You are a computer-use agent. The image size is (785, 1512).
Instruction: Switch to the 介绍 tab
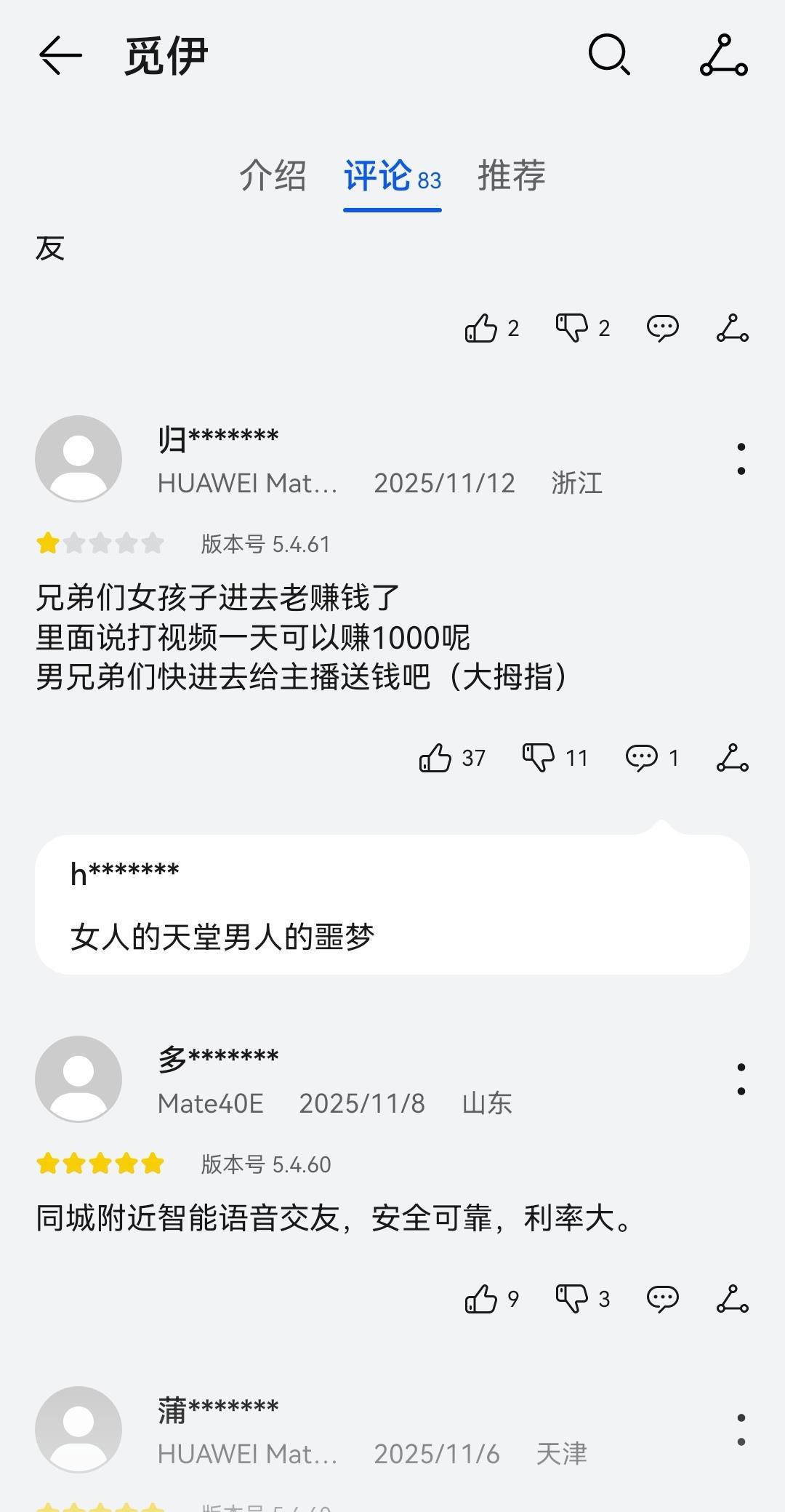(273, 176)
